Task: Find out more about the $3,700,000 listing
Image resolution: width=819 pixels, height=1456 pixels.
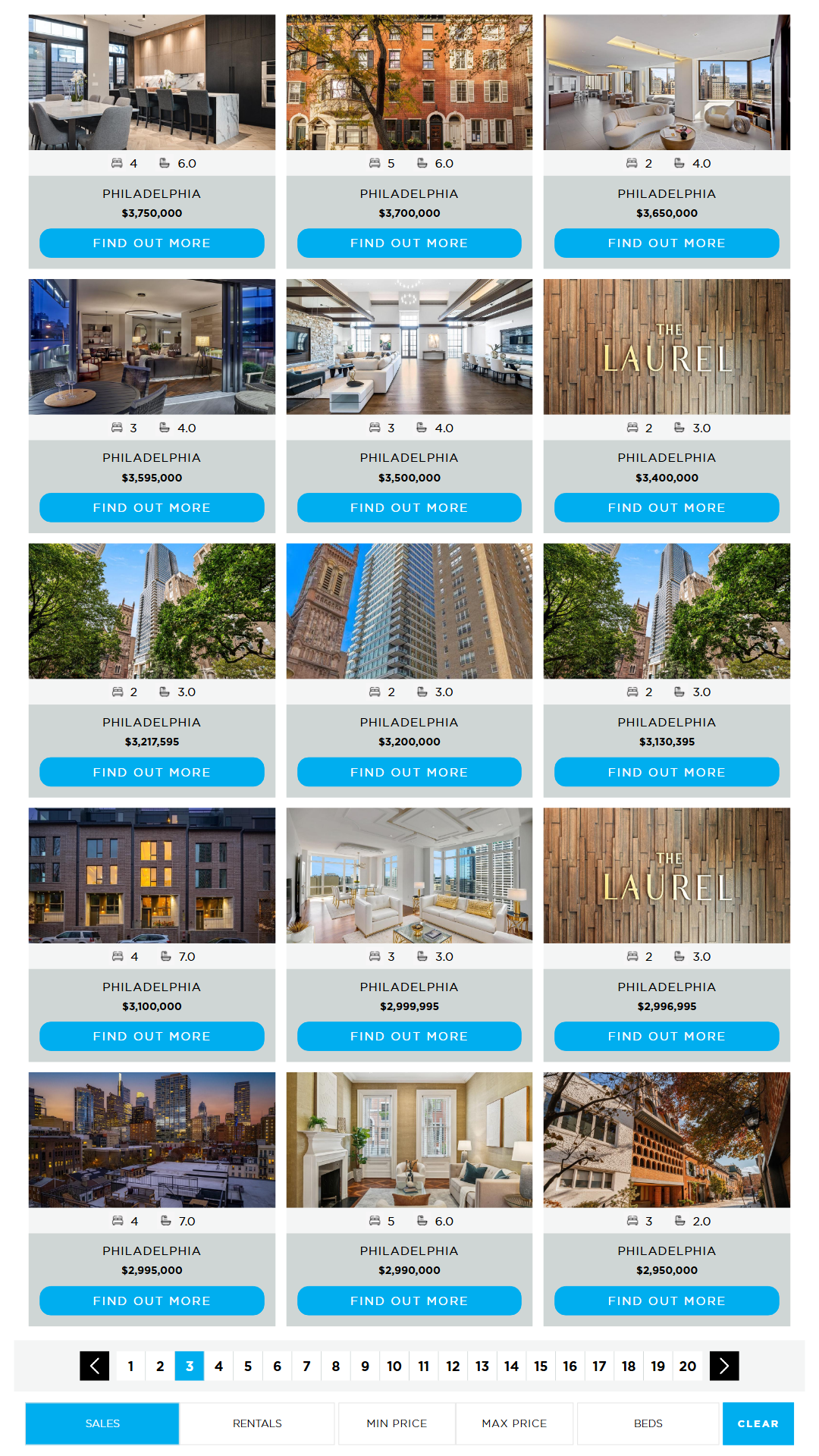Action: (409, 243)
